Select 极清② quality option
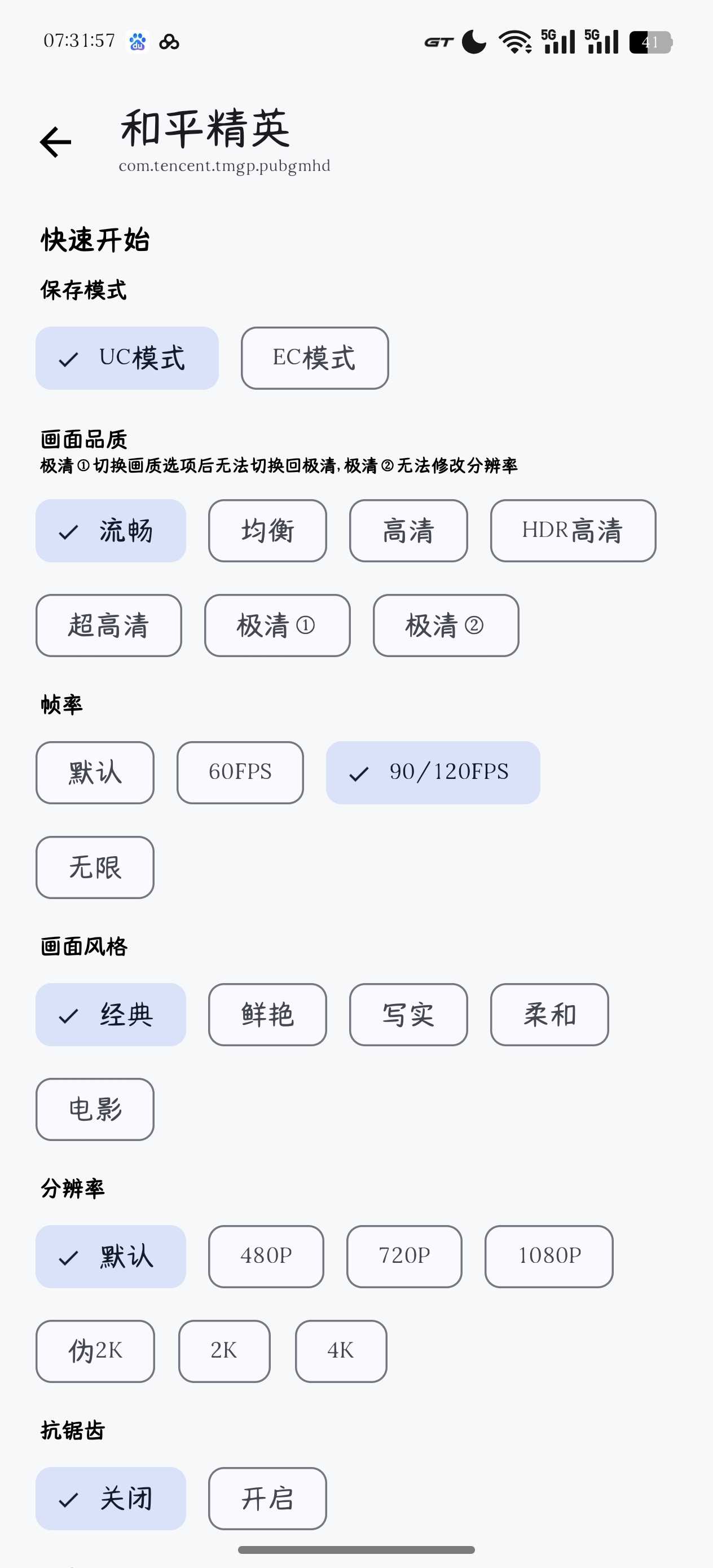The image size is (713, 1568). pos(446,625)
